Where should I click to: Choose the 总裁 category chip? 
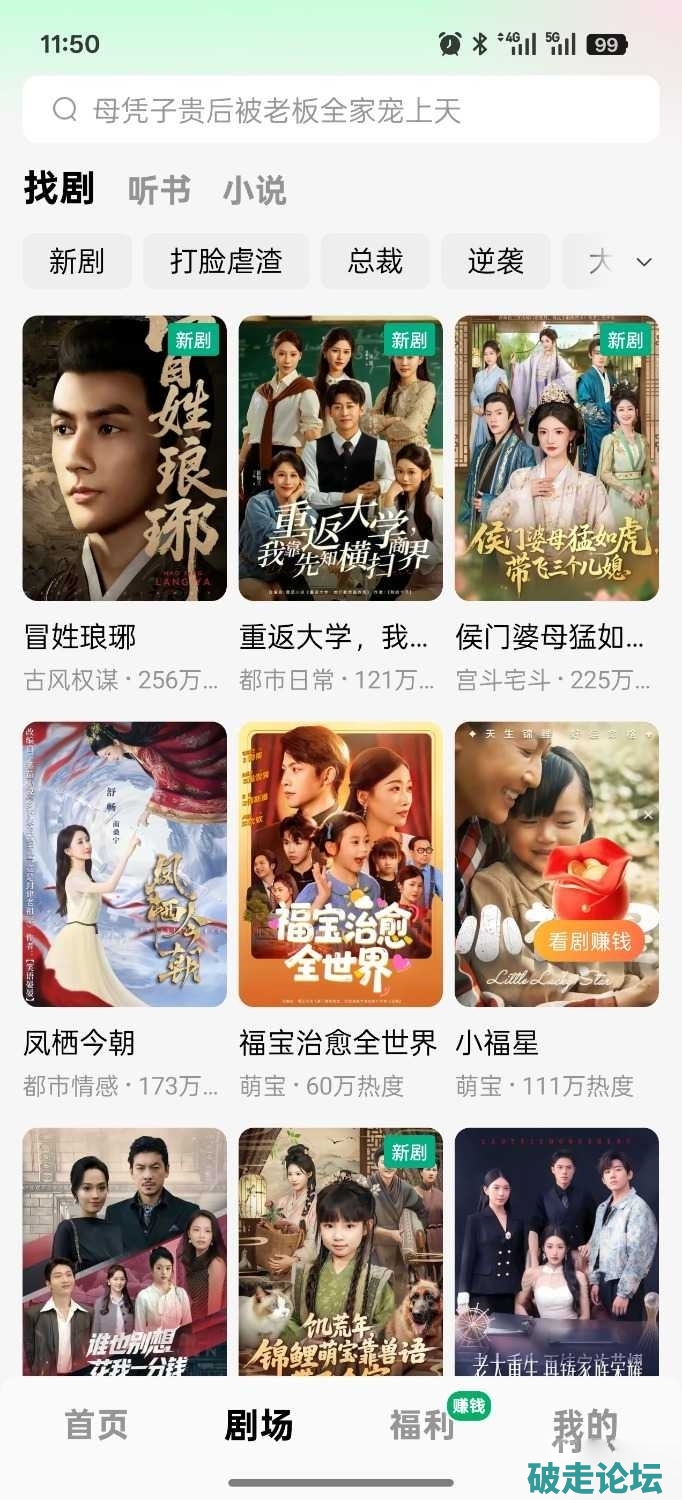pos(375,261)
